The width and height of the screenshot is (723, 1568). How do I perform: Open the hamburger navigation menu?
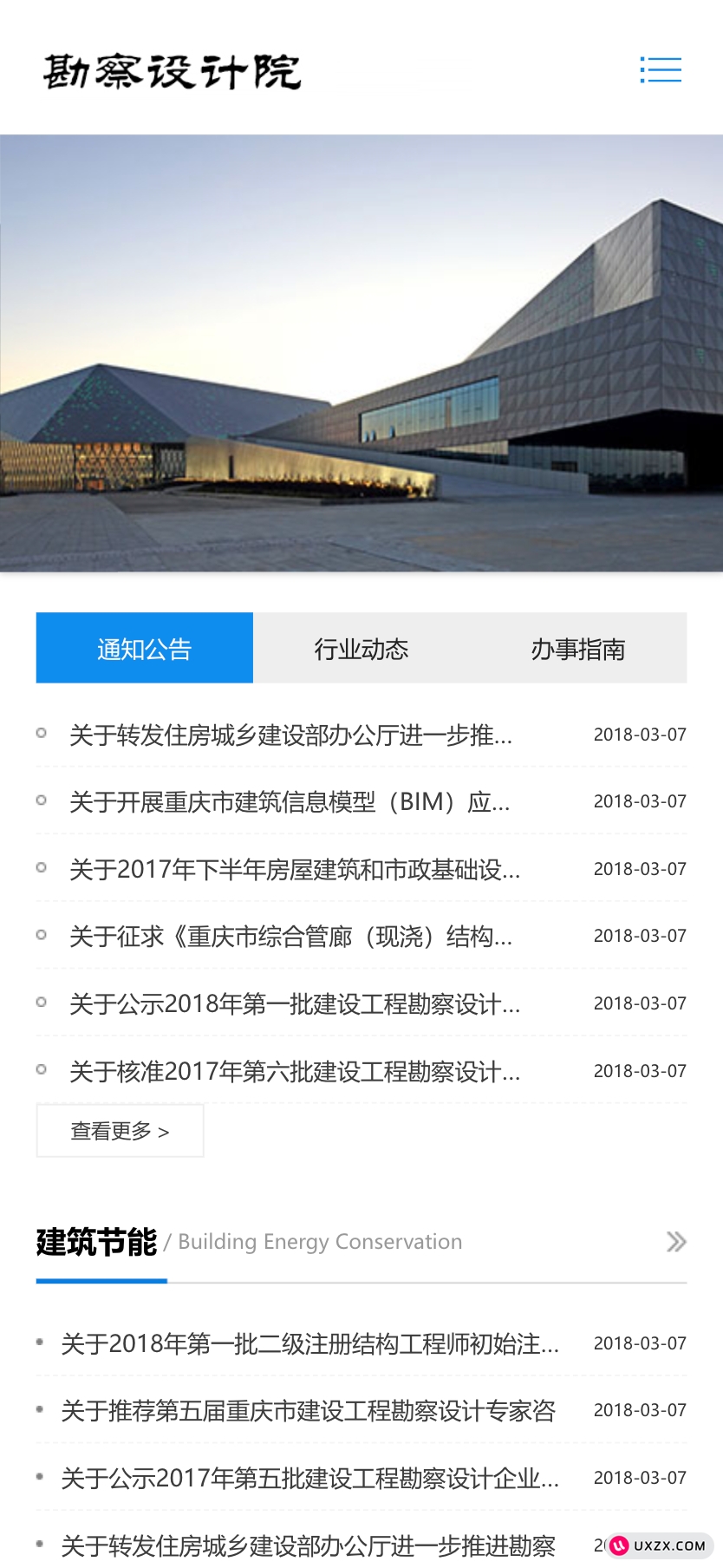pyautogui.click(x=661, y=69)
